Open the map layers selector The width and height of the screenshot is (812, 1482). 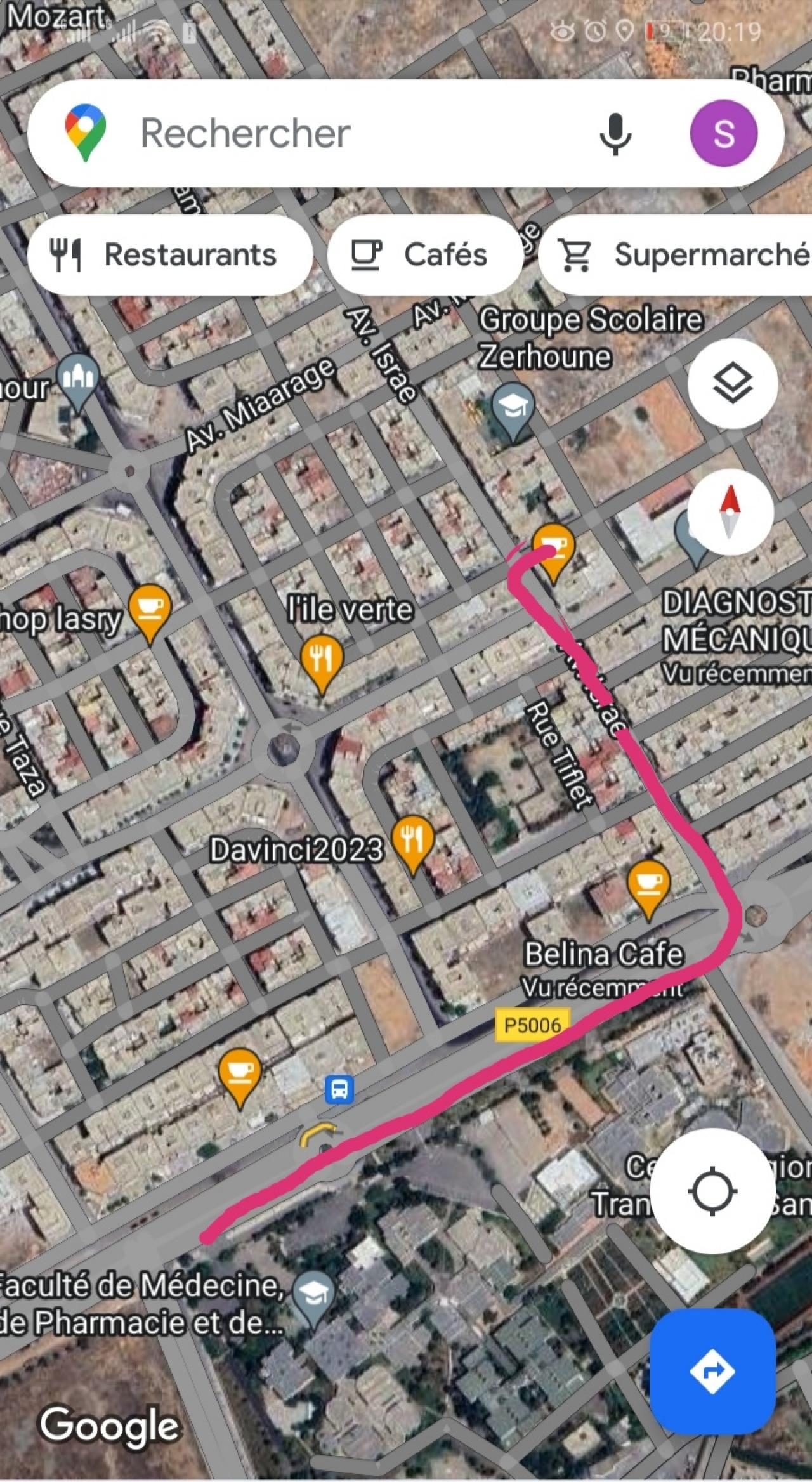click(733, 383)
